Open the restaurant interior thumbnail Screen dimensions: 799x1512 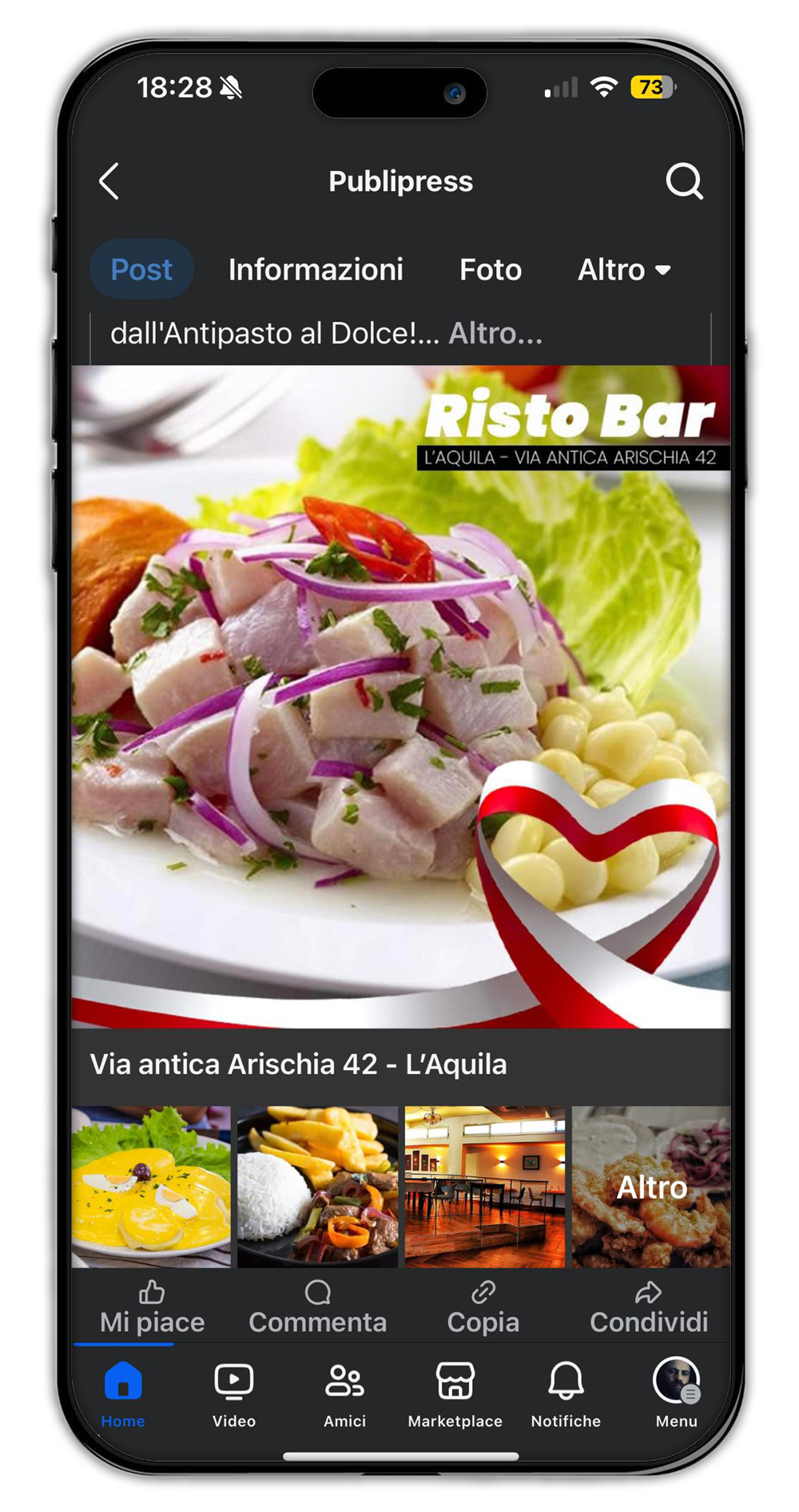[484, 1186]
